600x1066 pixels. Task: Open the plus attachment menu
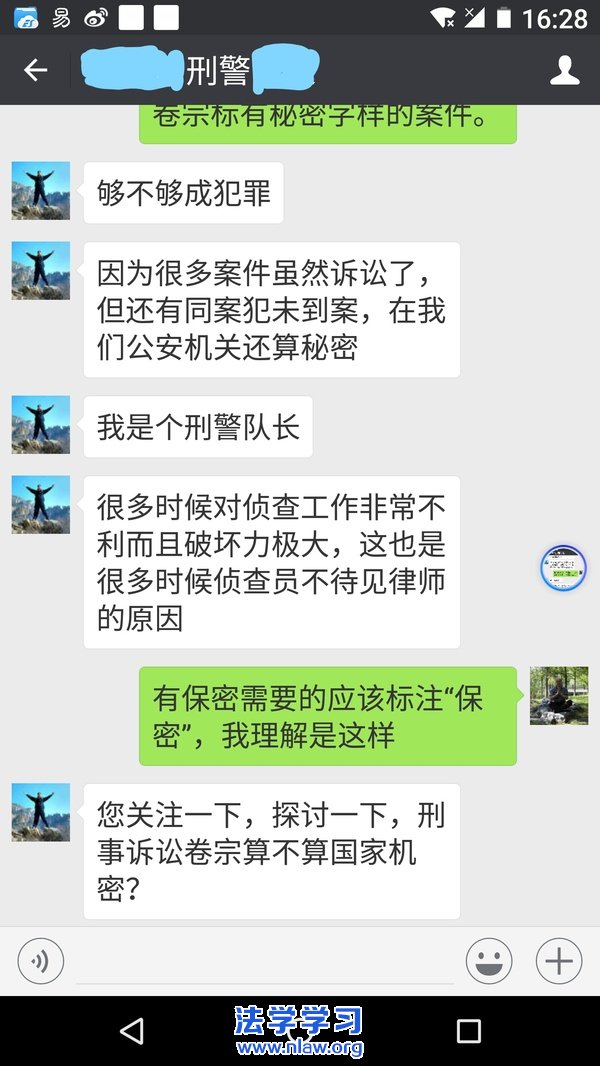[x=559, y=962]
